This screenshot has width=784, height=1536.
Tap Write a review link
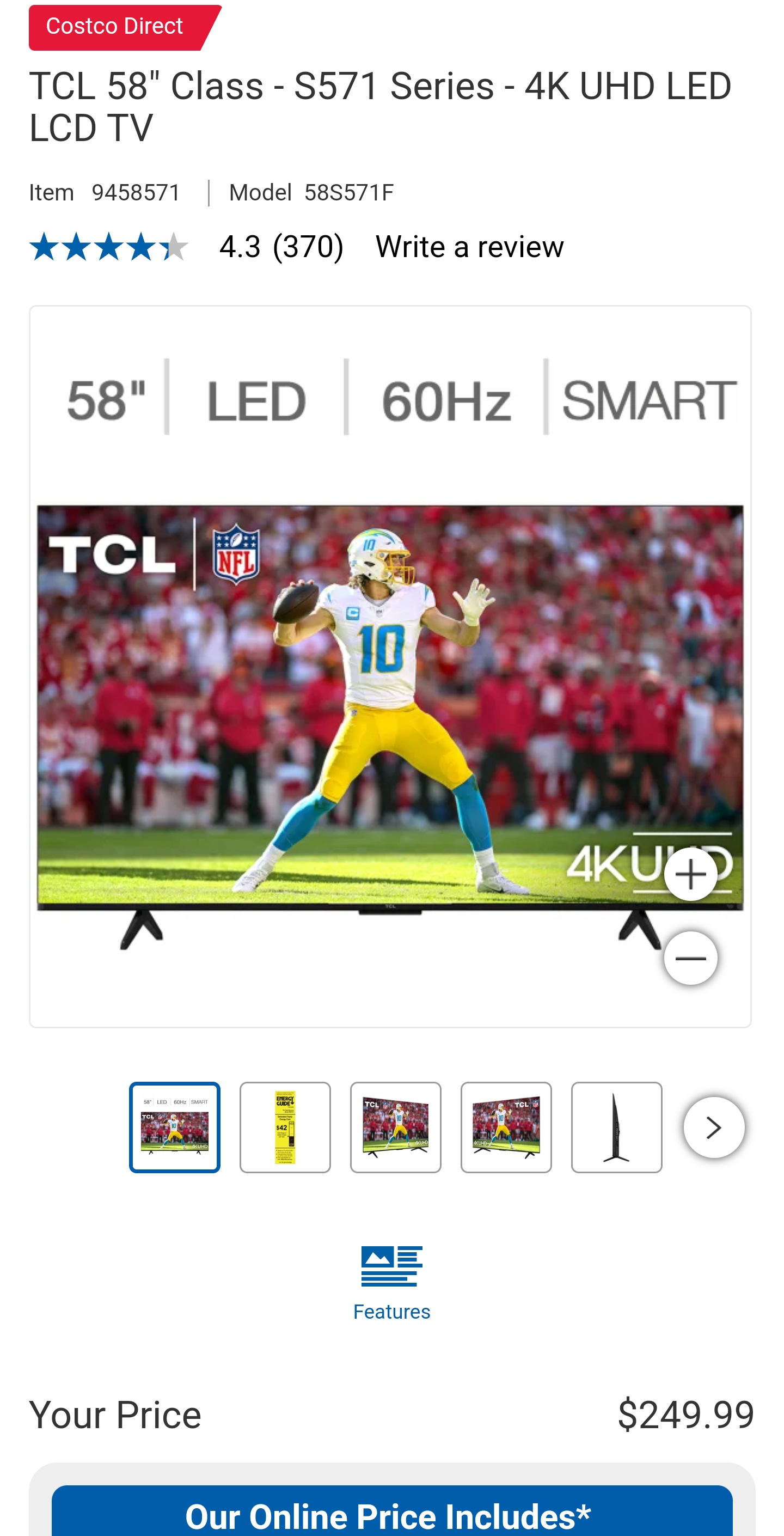[469, 247]
